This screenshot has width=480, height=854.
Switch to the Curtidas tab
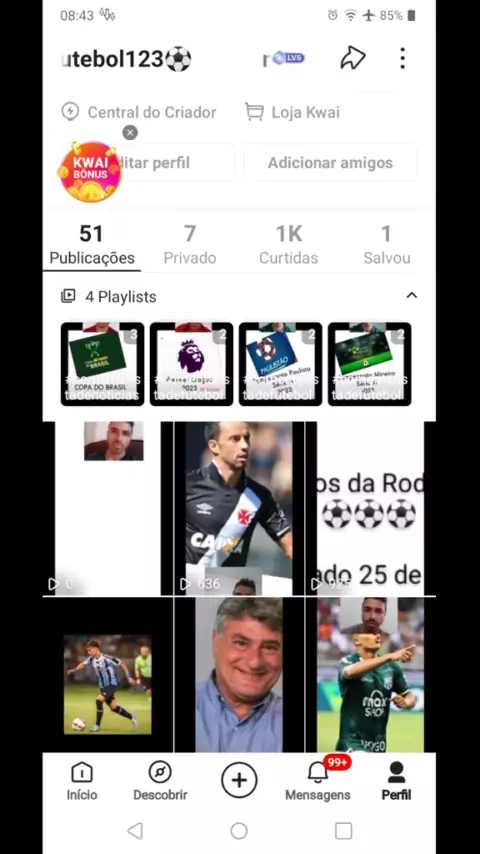coord(288,245)
